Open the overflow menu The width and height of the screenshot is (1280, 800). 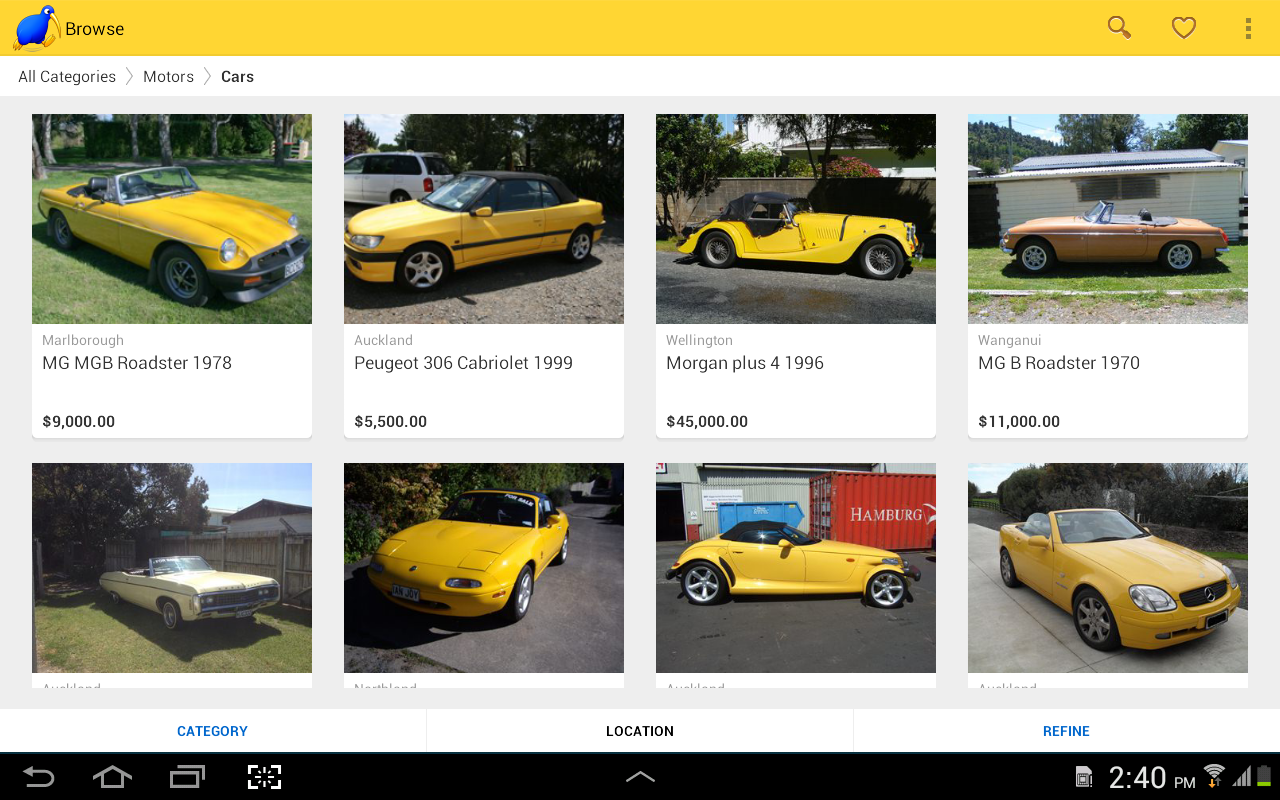pos(1248,28)
